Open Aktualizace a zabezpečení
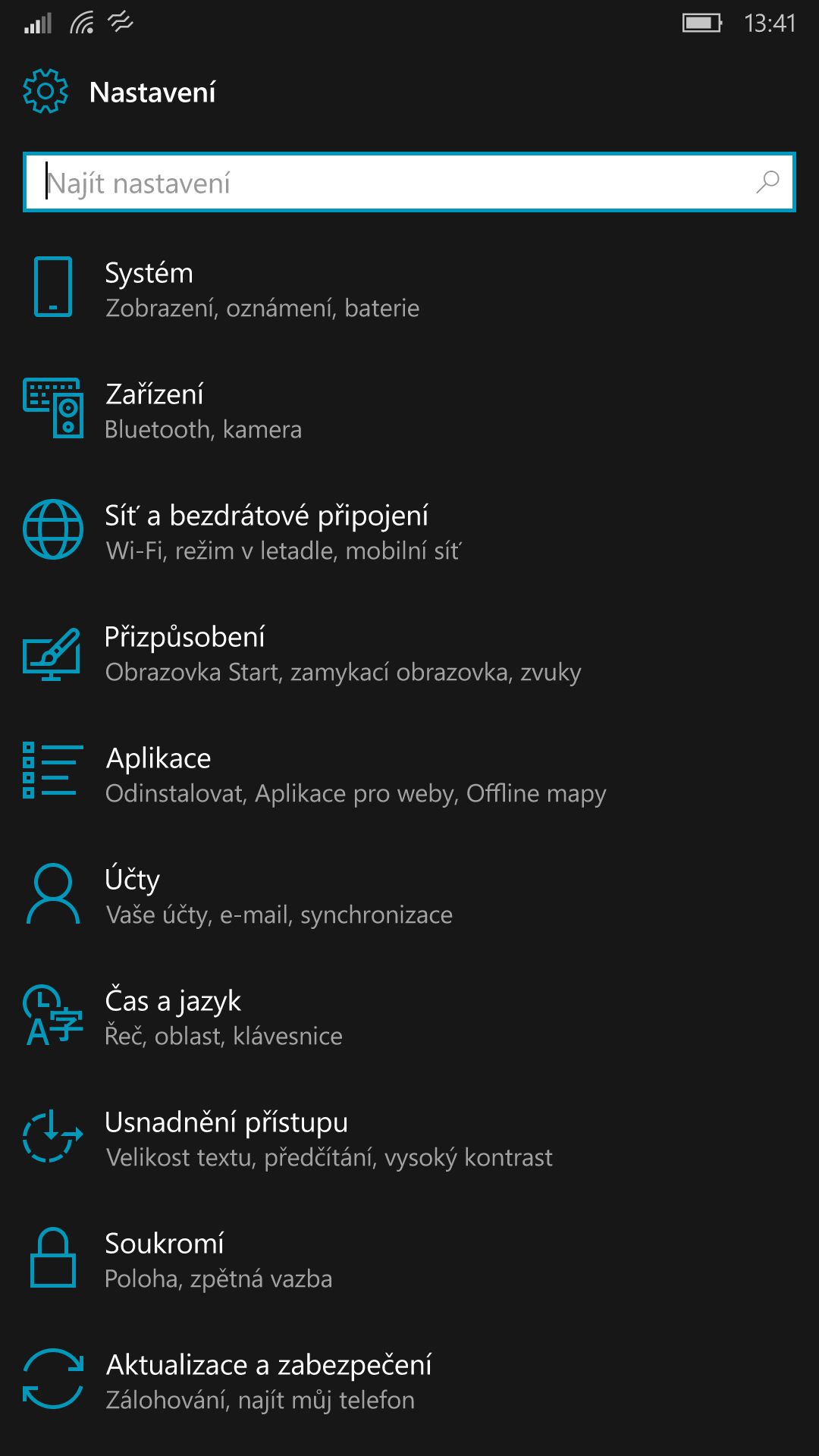Viewport: 819px width, 1456px height. pos(268,1381)
